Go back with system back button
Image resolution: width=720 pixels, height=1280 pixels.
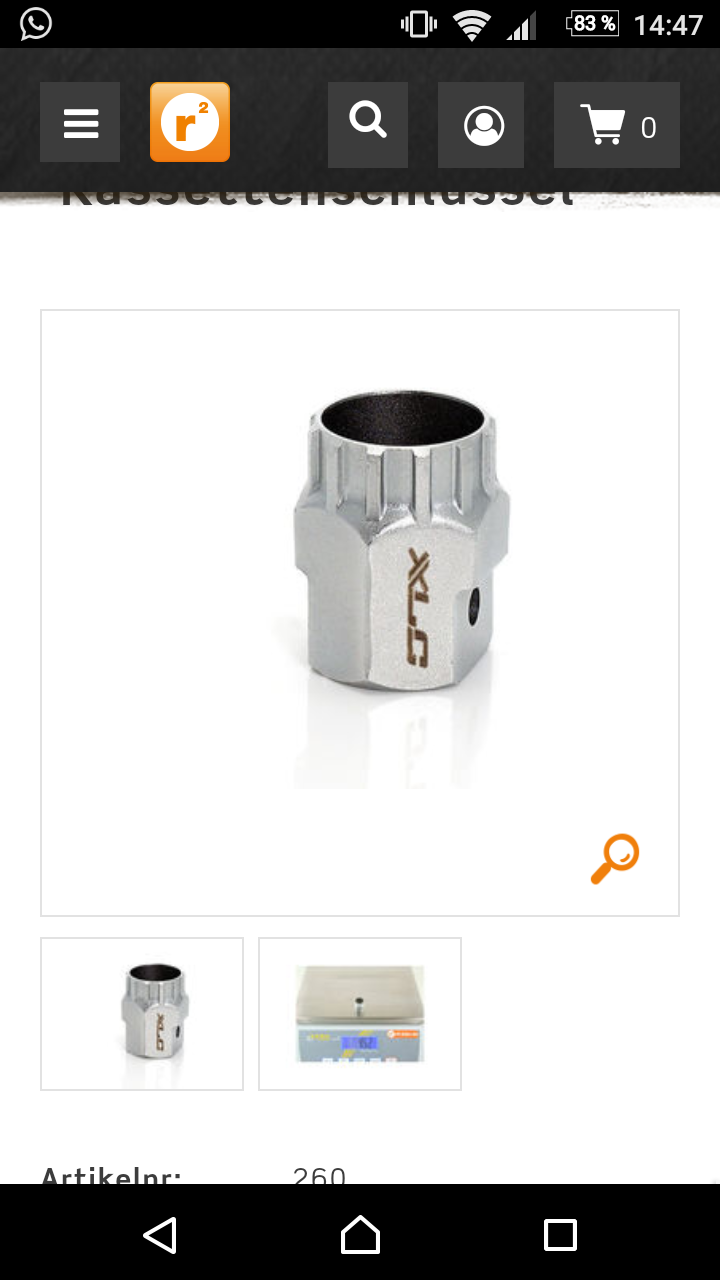pyautogui.click(x=160, y=1234)
